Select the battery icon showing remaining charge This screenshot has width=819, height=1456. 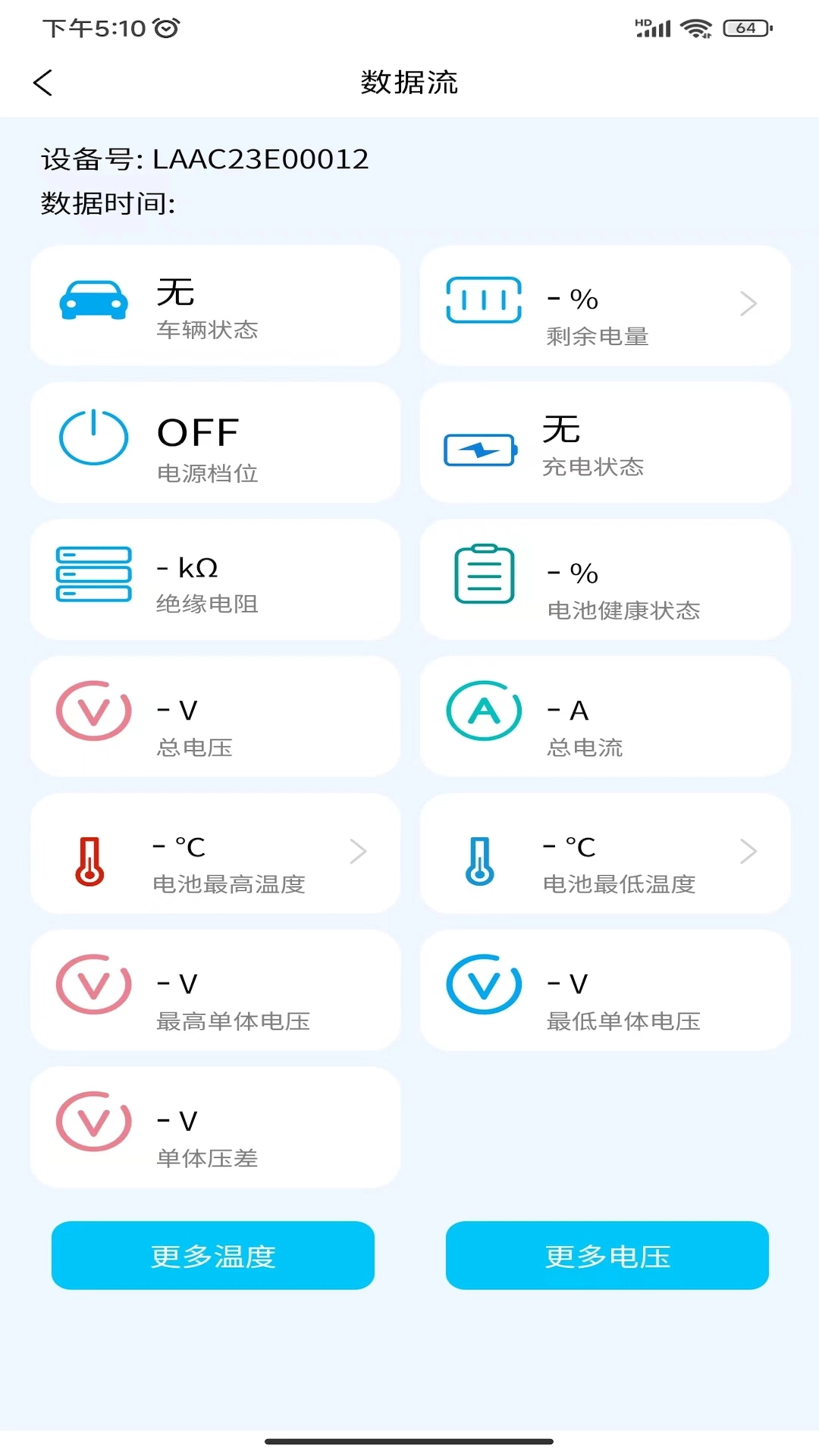(484, 301)
